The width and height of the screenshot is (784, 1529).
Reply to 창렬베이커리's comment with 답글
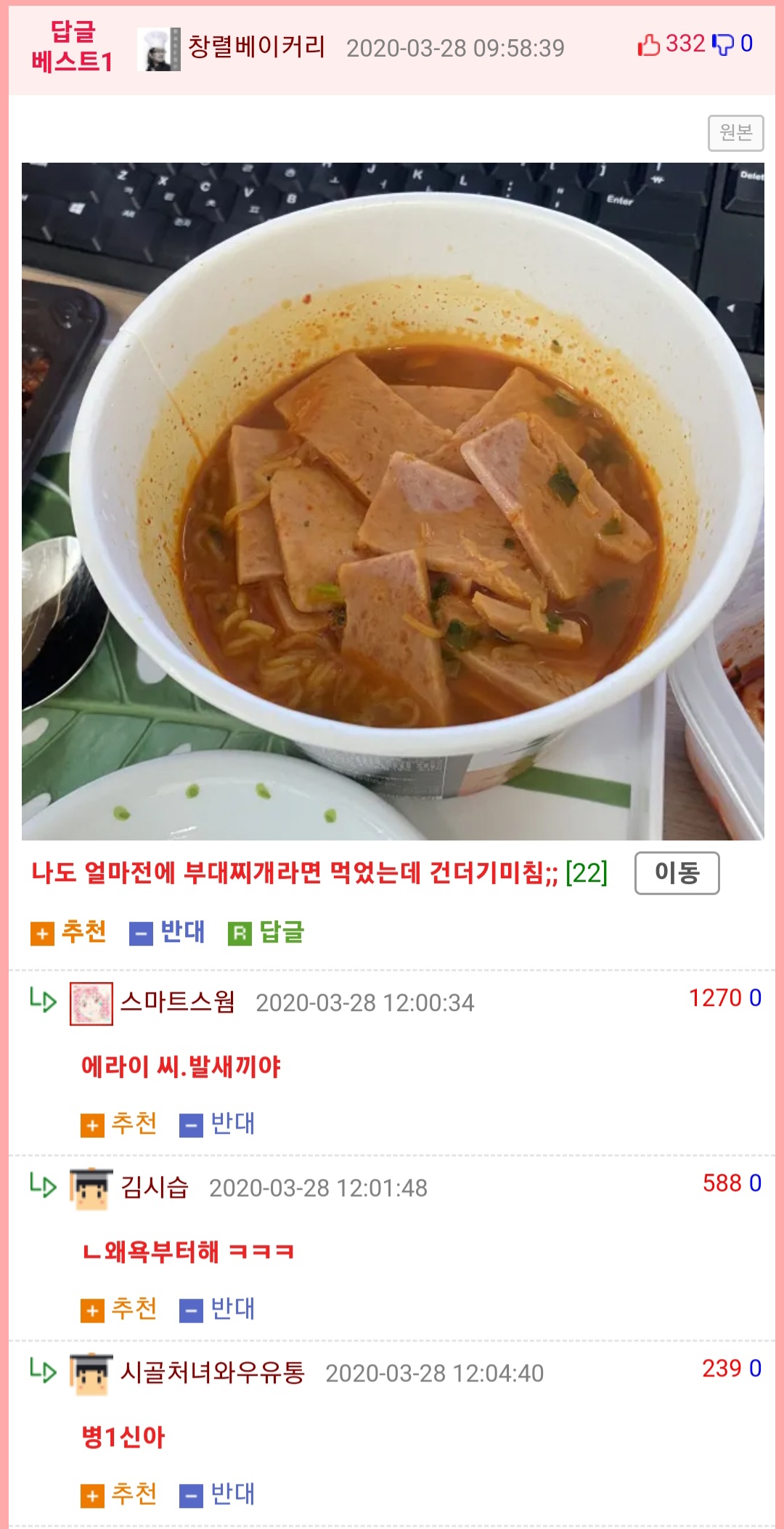[x=266, y=932]
